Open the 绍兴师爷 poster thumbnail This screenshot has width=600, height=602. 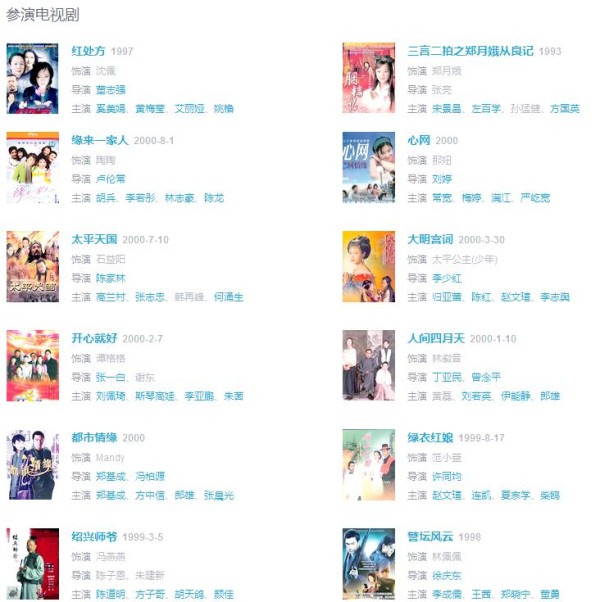coord(32,564)
